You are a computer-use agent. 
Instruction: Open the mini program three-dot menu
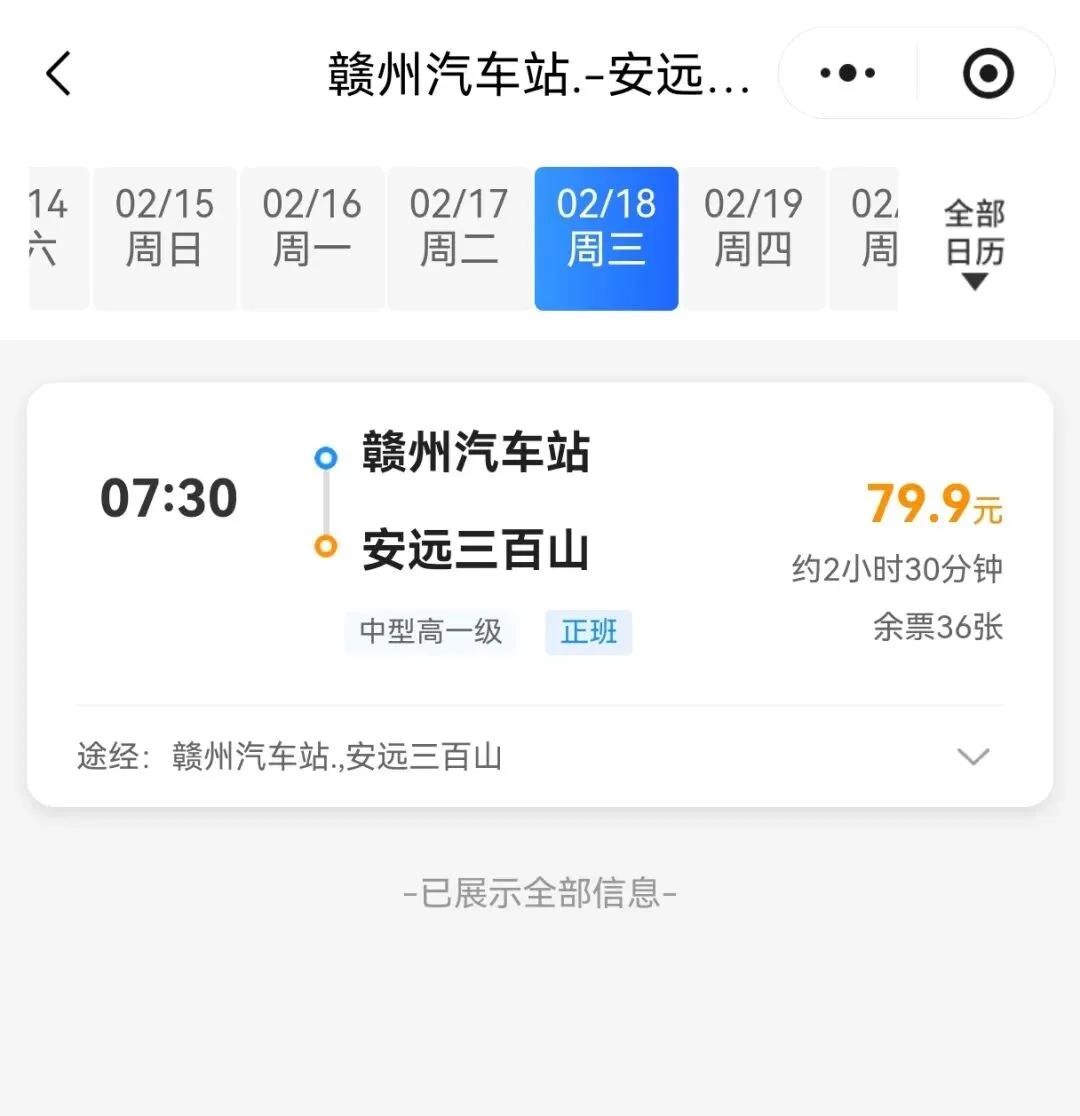click(x=847, y=73)
